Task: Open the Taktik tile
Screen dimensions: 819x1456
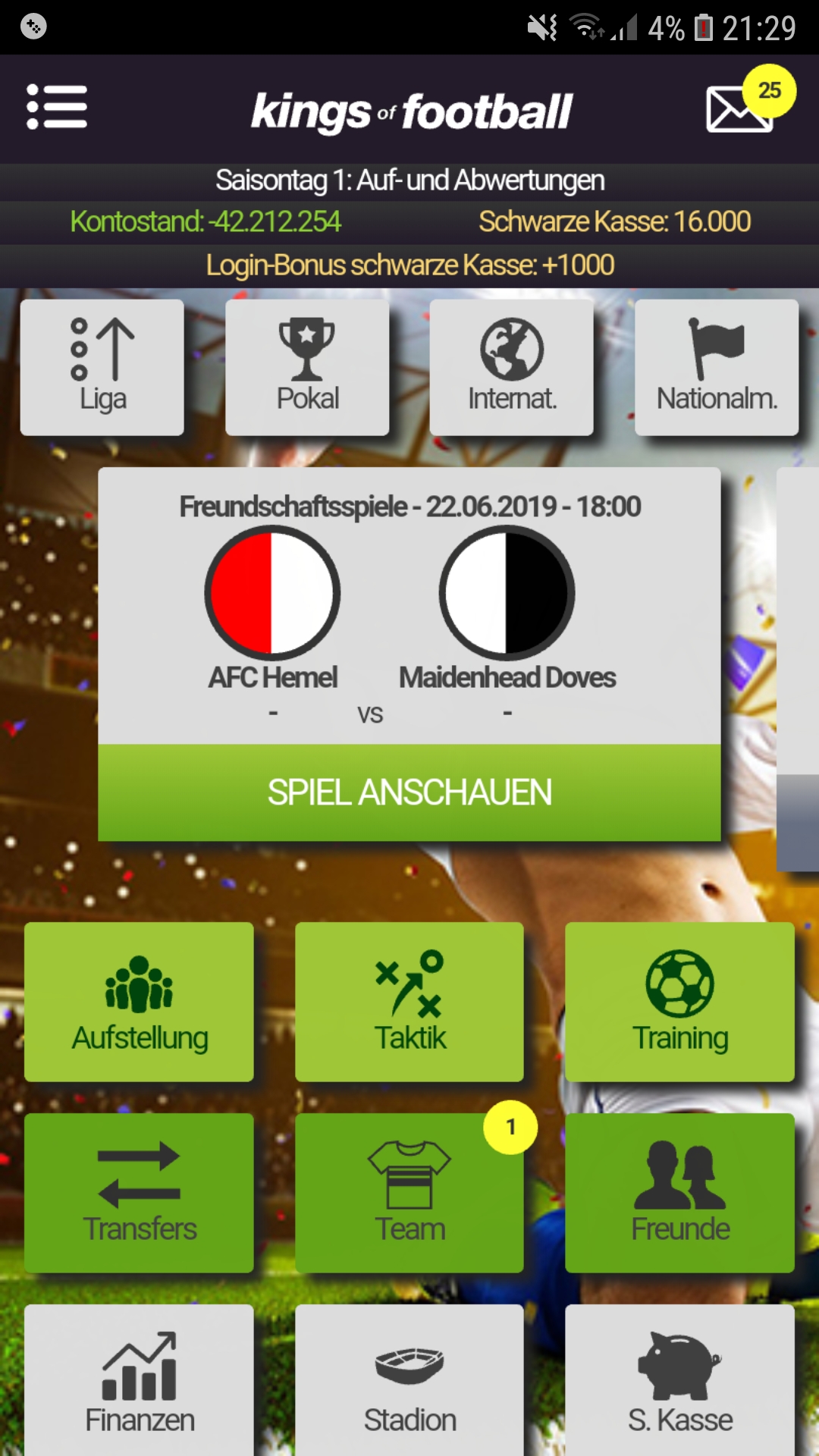Action: (x=409, y=1002)
